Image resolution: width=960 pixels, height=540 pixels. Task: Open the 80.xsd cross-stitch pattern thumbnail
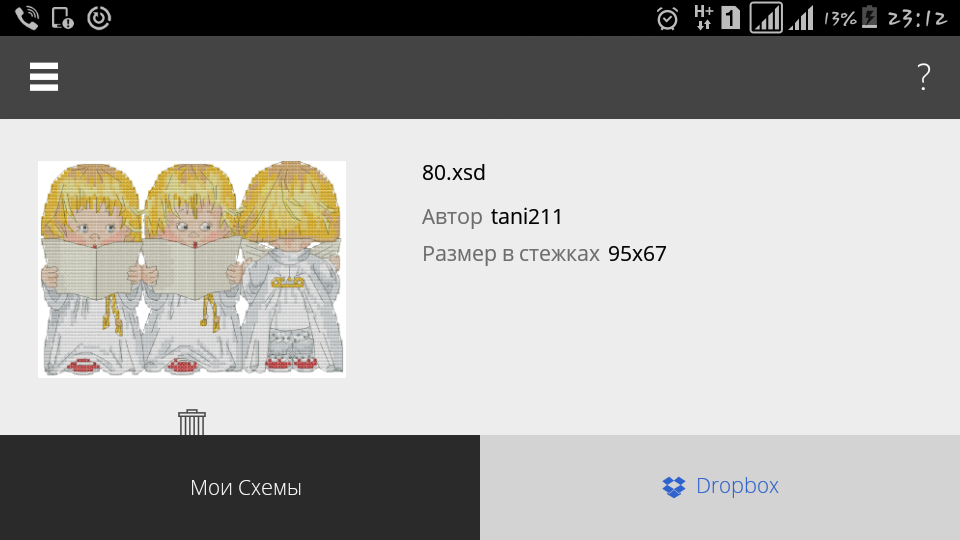[x=192, y=269]
